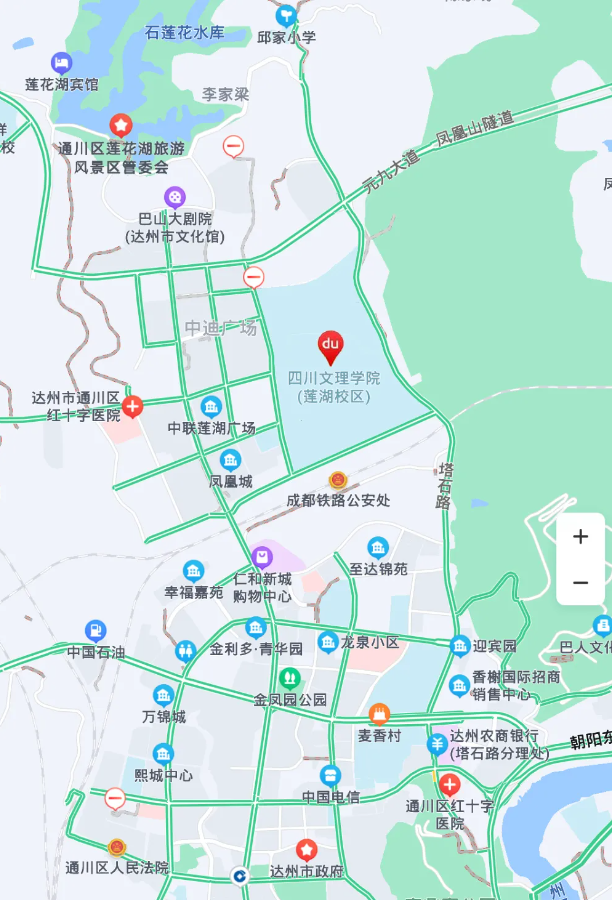Open the 巴山大剧院 place marker

click(175, 197)
